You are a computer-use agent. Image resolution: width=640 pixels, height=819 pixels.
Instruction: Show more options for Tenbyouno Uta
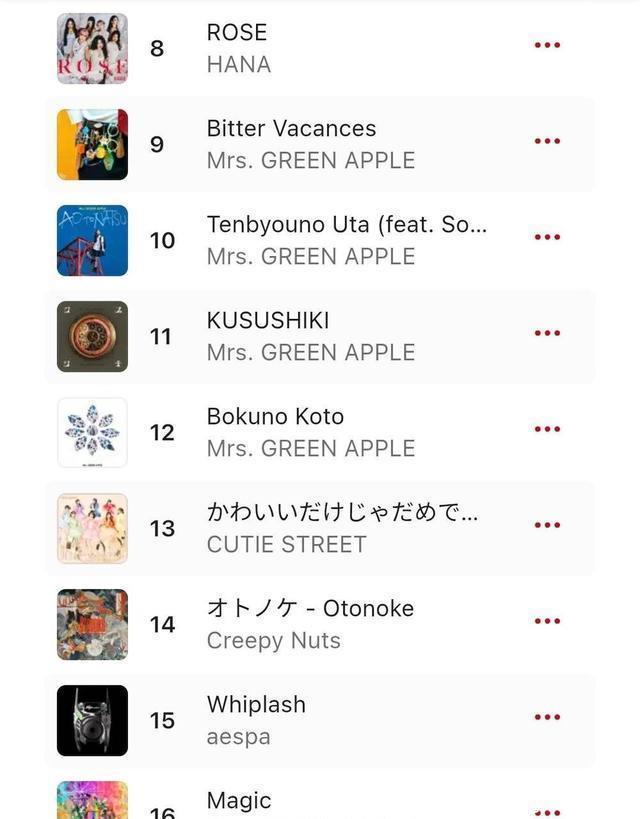pyautogui.click(x=547, y=237)
